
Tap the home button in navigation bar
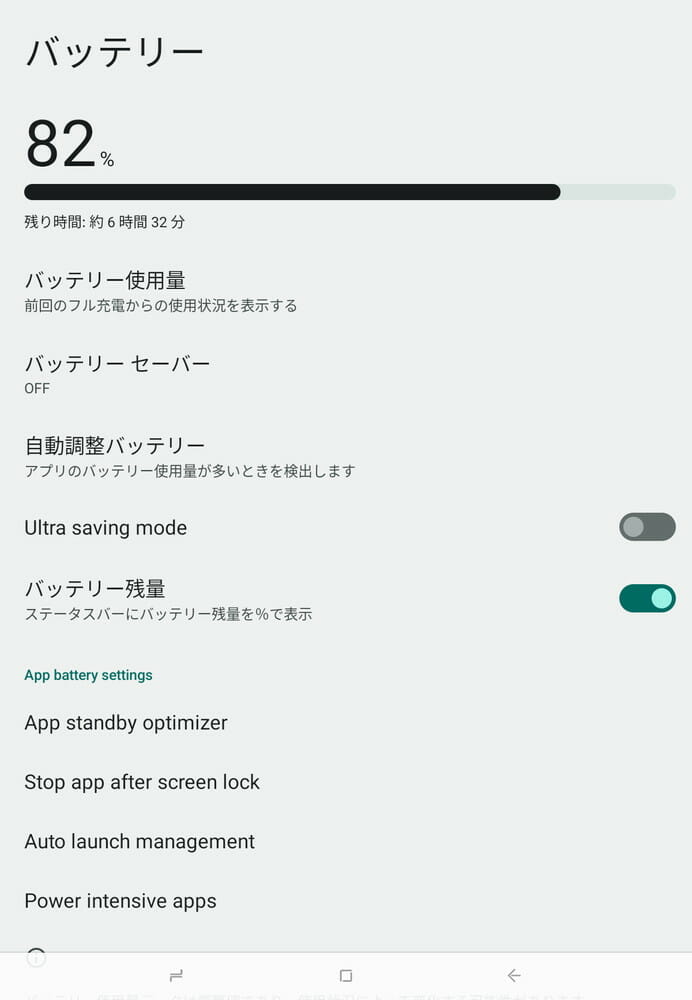click(x=346, y=975)
